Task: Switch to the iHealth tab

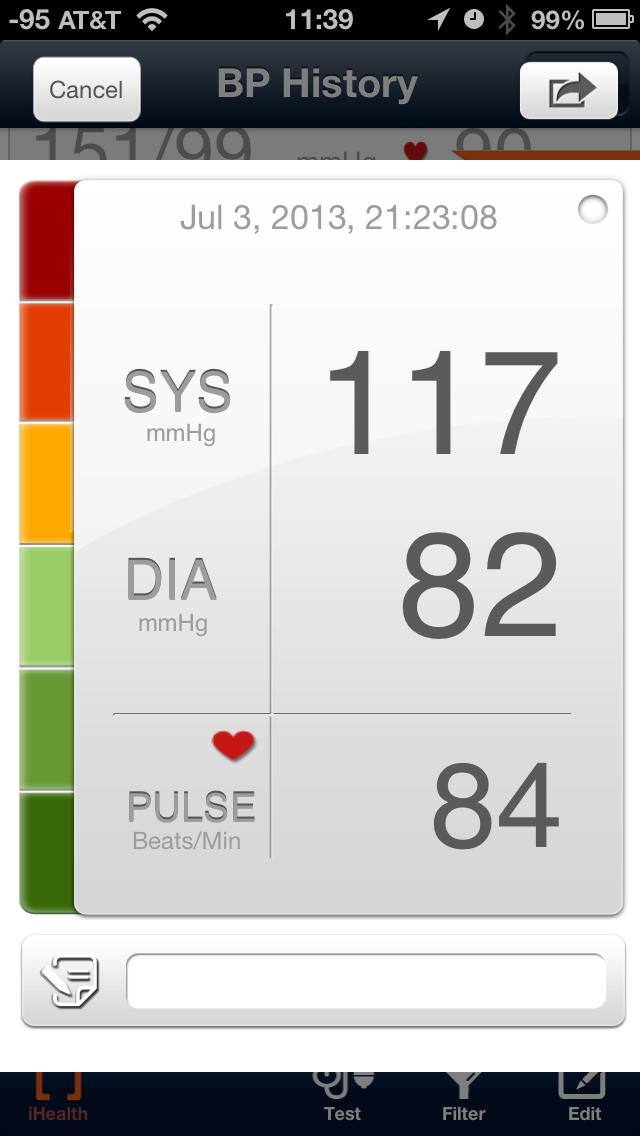Action: pyautogui.click(x=58, y=1100)
